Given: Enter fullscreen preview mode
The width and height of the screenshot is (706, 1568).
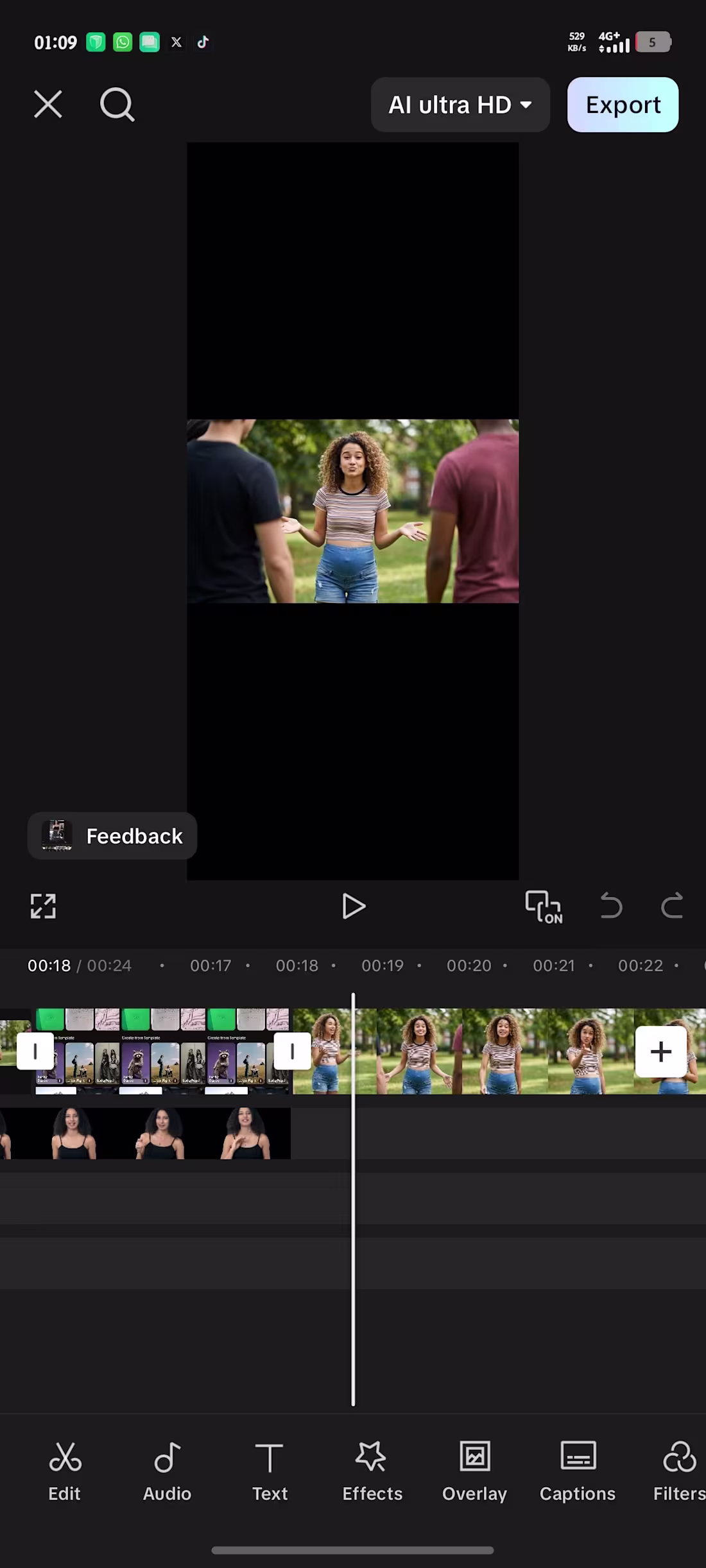Looking at the screenshot, I should pos(43,906).
